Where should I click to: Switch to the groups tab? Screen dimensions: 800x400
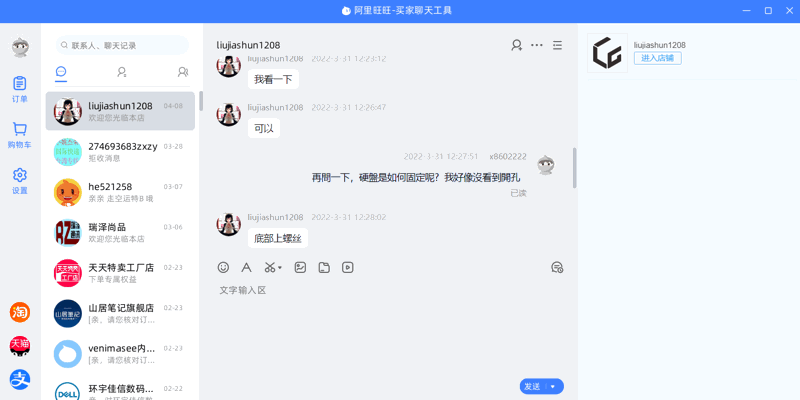pyautogui.click(x=182, y=72)
